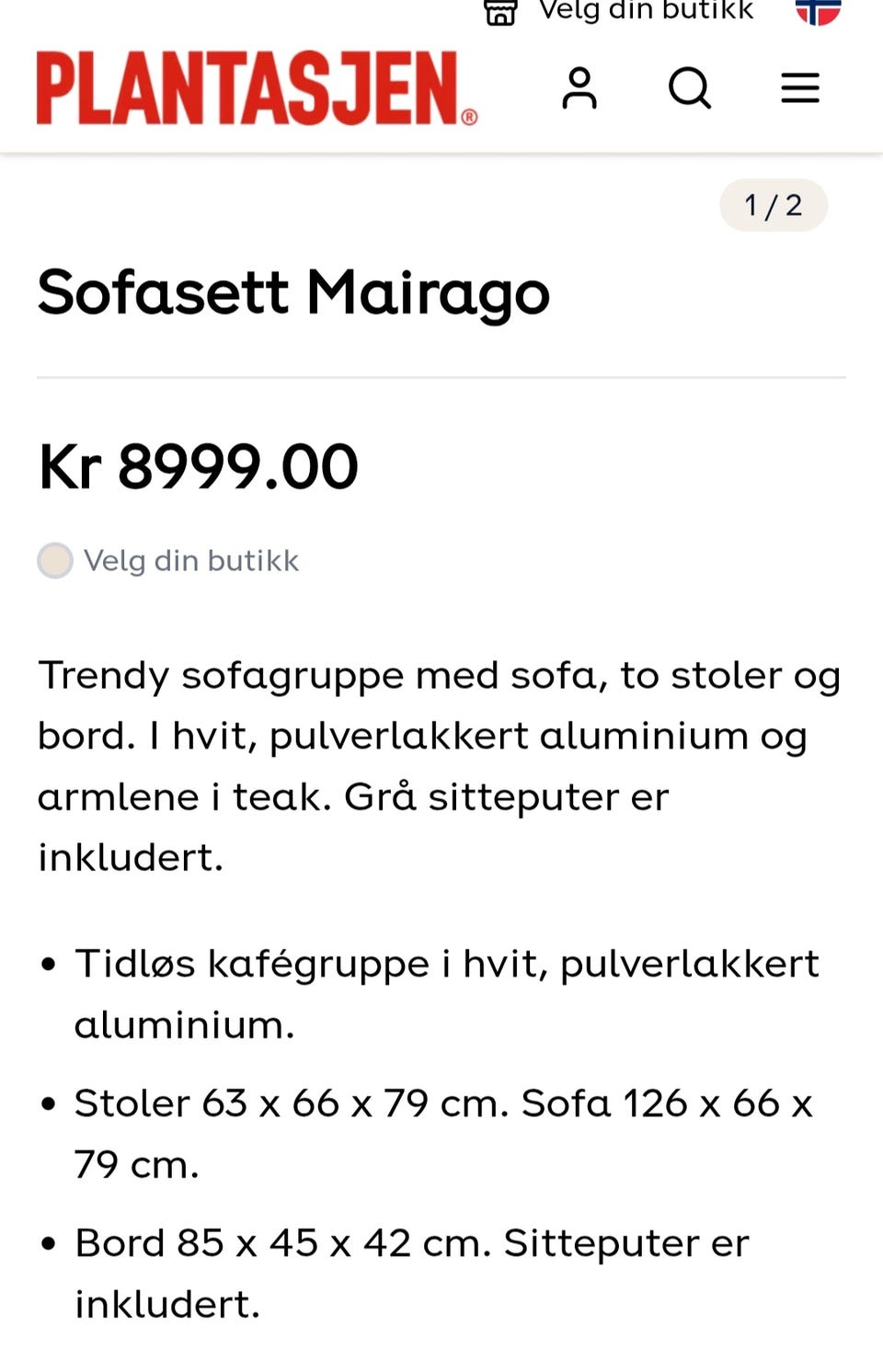Open the menu with the three-line icon
This screenshot has width=883, height=1372.
pos(798,87)
